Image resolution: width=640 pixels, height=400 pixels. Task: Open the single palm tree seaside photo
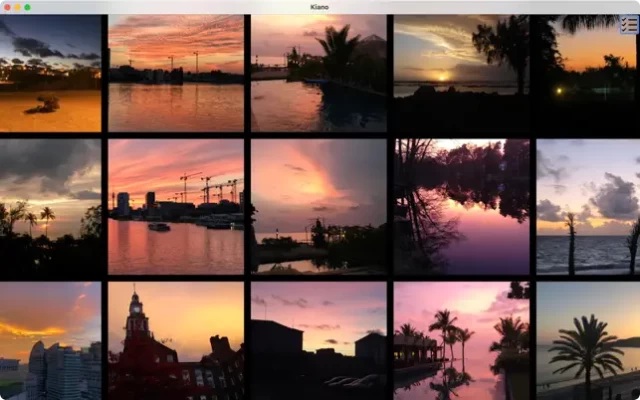coord(588,341)
